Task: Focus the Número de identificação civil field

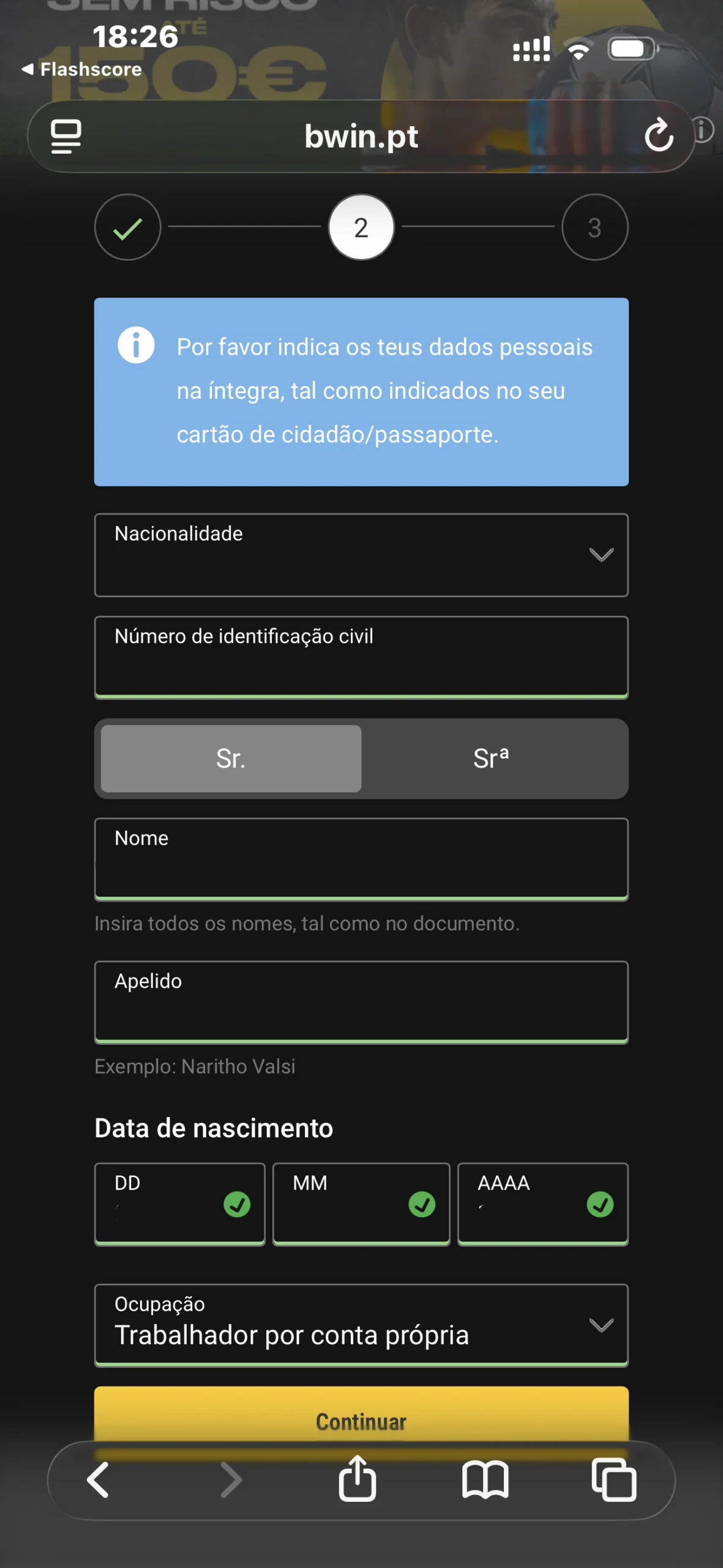Action: pyautogui.click(x=361, y=657)
